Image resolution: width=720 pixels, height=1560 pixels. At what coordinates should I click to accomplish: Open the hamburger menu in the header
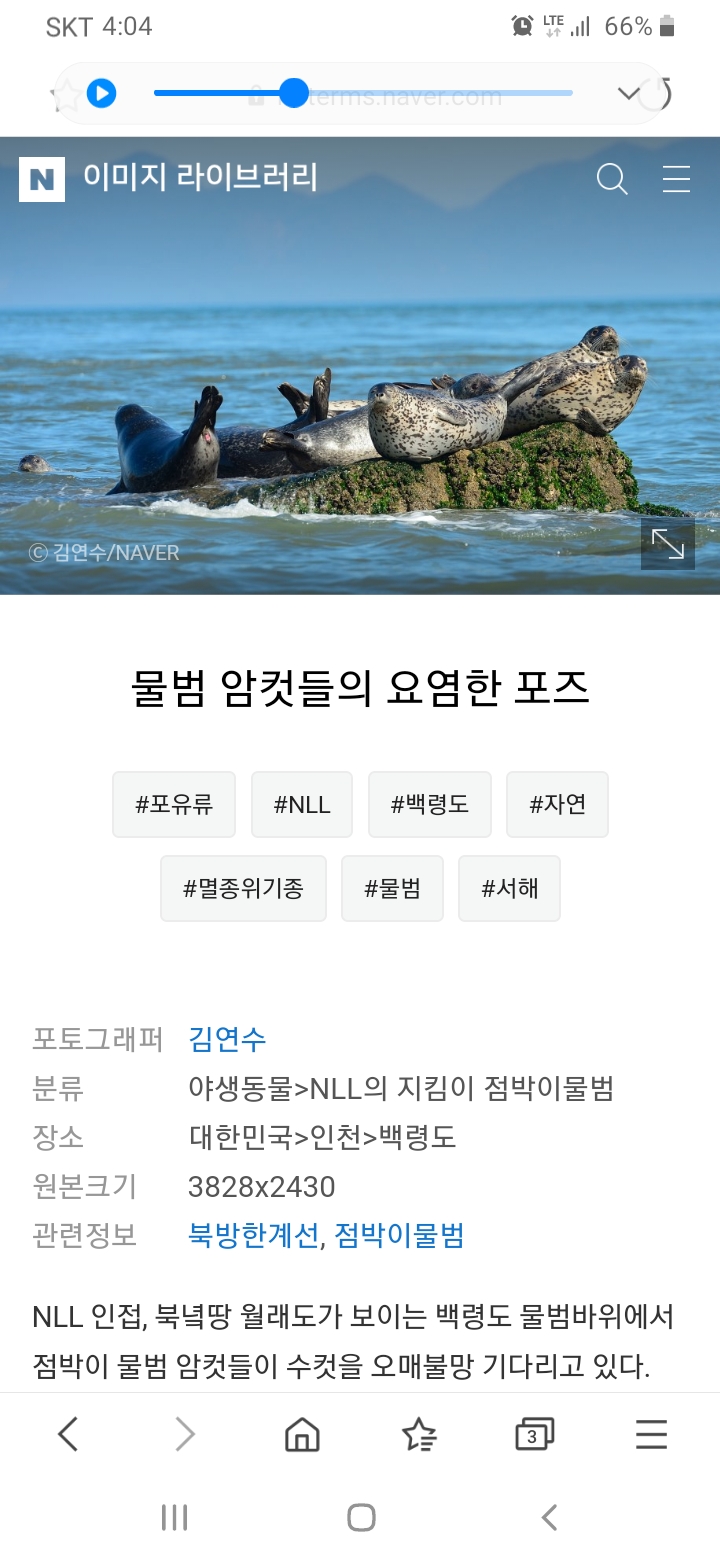[x=677, y=179]
